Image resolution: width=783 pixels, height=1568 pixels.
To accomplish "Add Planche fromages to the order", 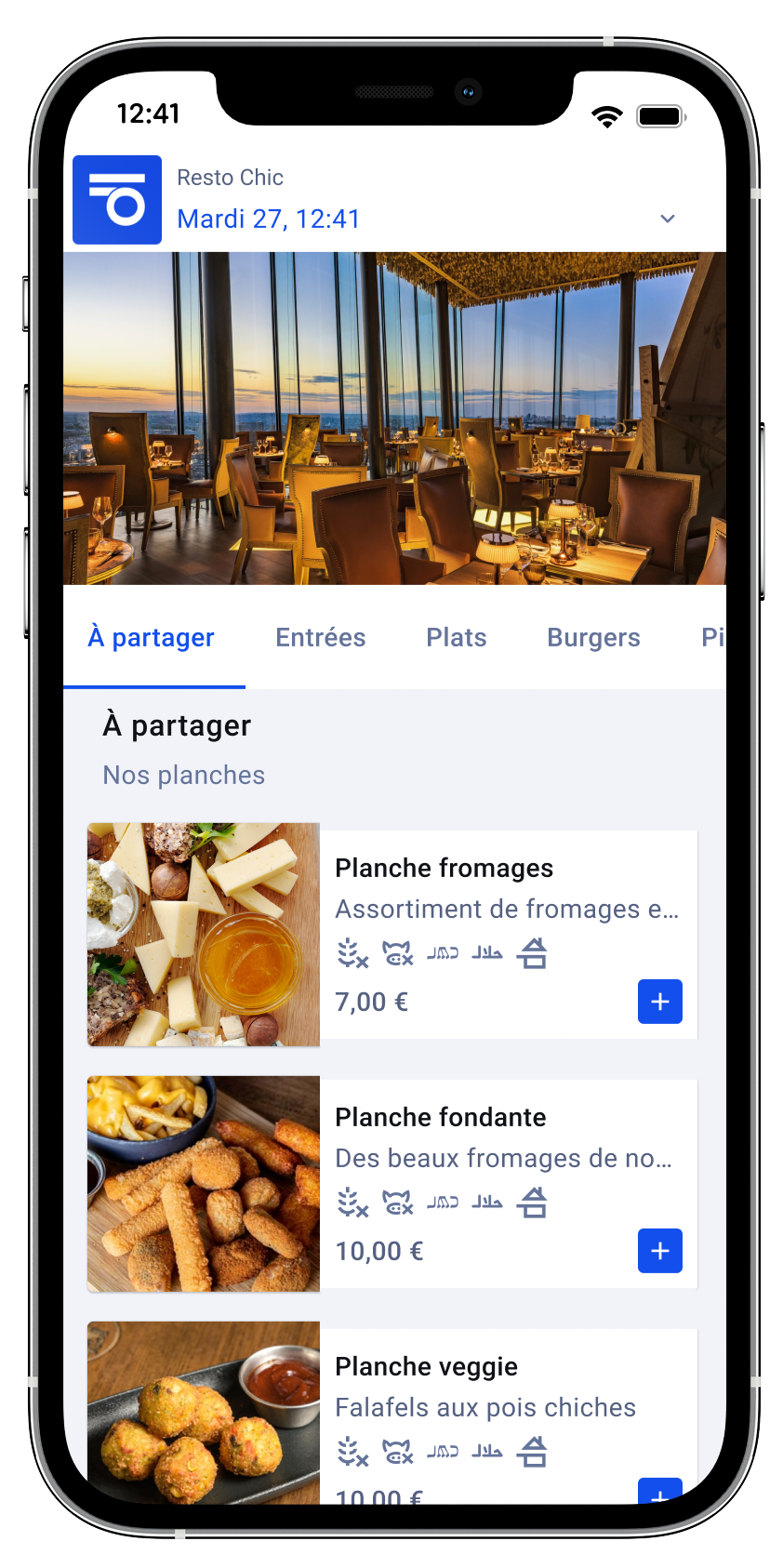I will click(x=659, y=1002).
